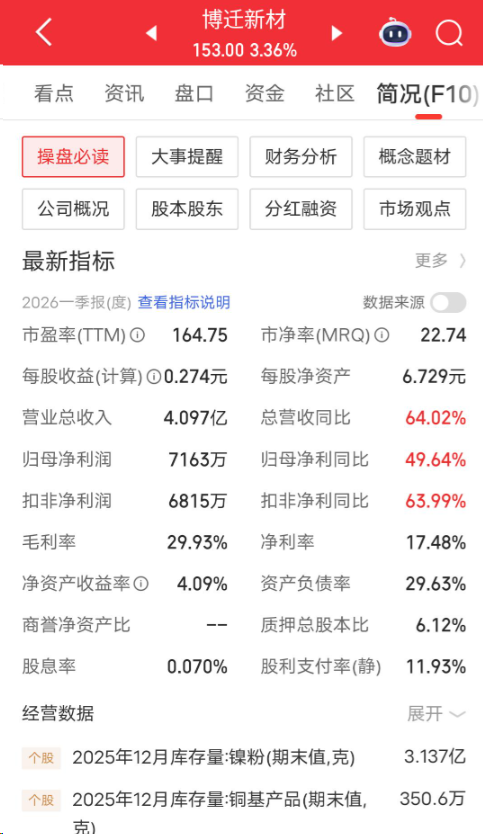Viewport: 483px width, 834px height.
Task: Select the 分红融资 chip
Action: pos(301,209)
